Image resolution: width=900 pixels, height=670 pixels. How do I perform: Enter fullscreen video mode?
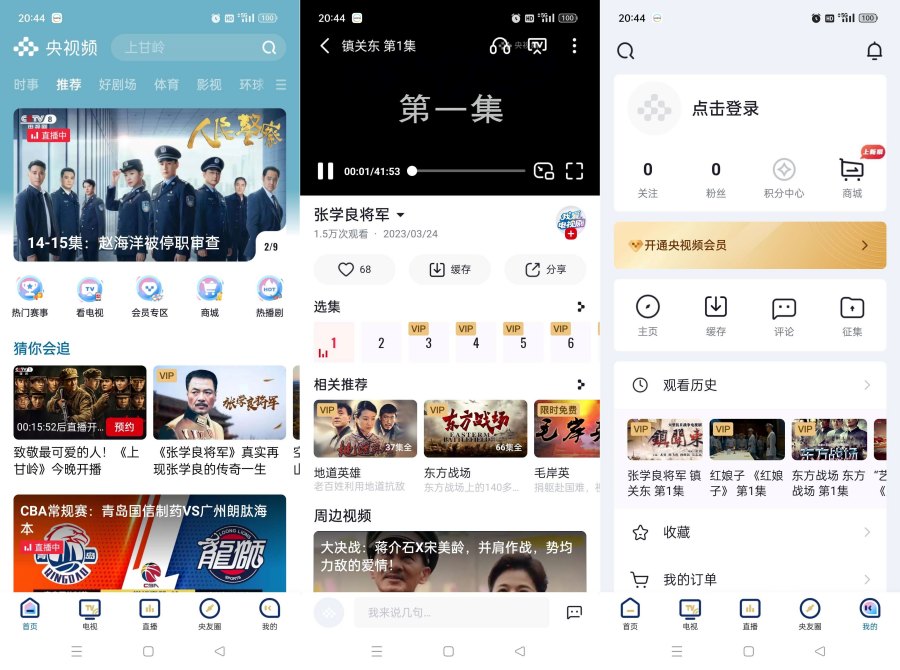coord(574,171)
